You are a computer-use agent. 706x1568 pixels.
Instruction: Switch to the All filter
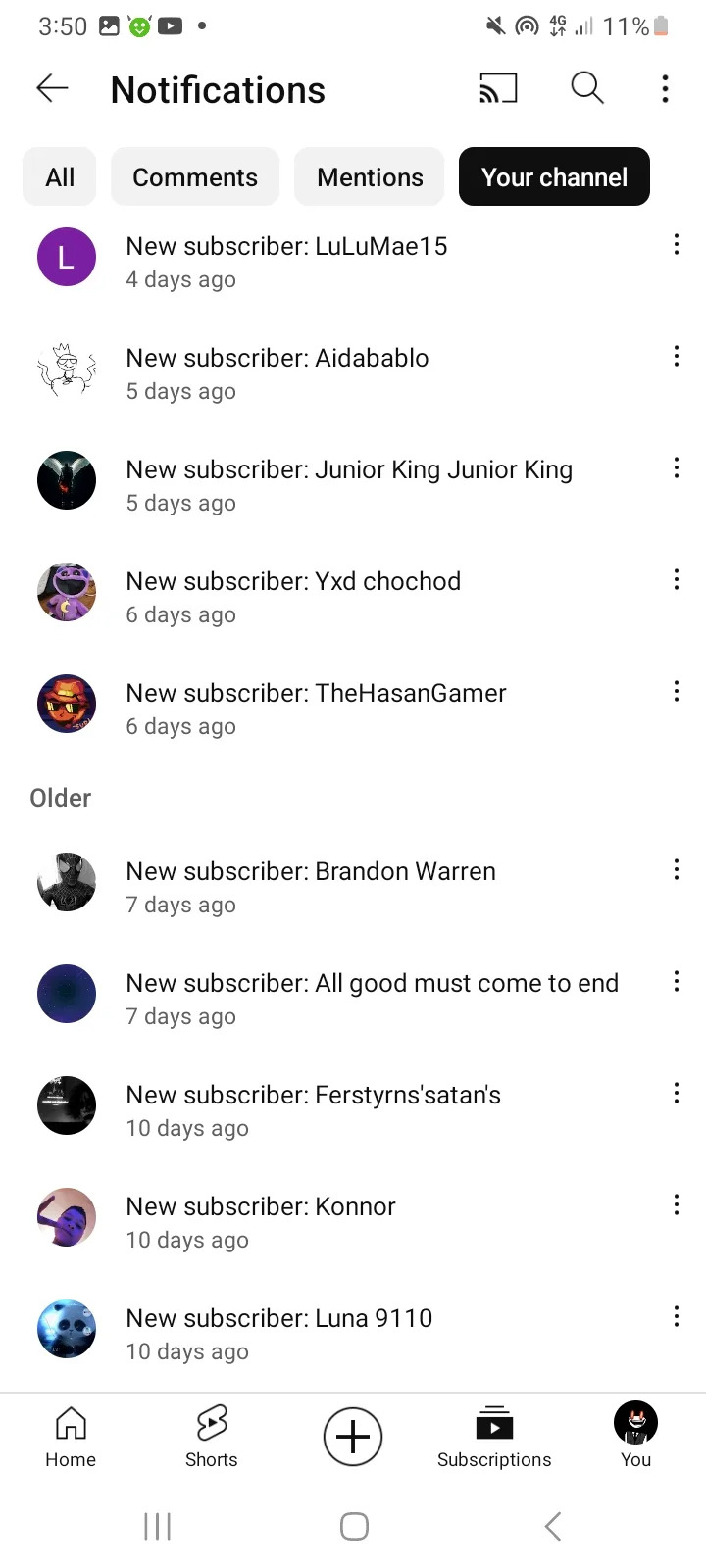[x=60, y=177]
